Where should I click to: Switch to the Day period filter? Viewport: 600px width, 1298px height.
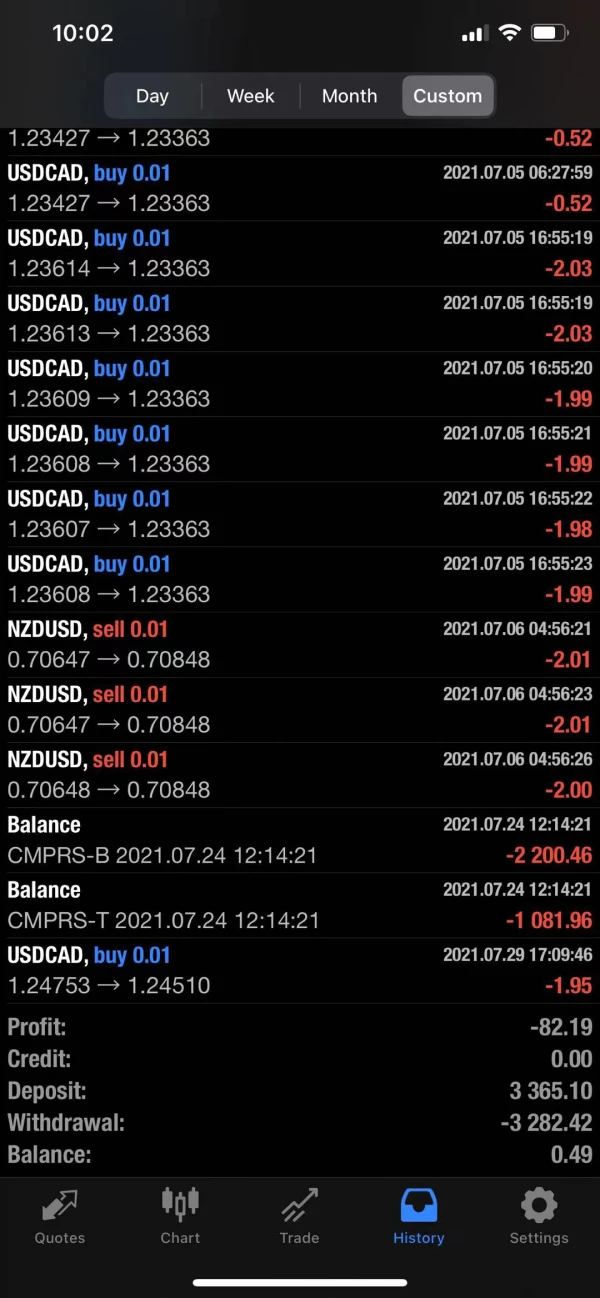pyautogui.click(x=152, y=96)
